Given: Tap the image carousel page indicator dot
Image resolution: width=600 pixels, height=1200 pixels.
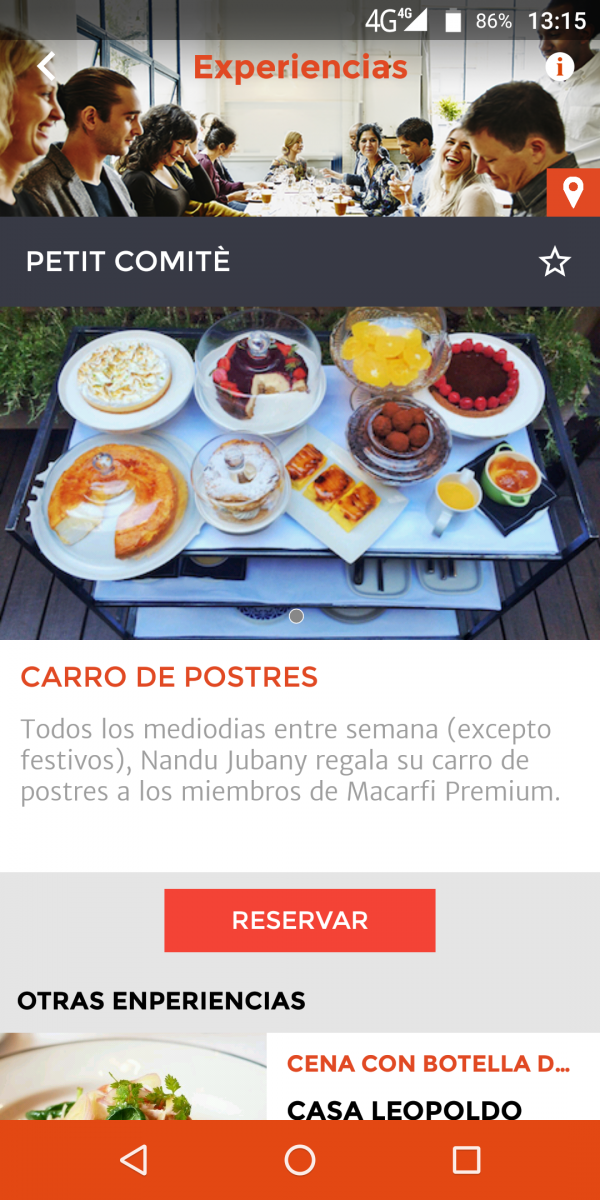Looking at the screenshot, I should click(296, 616).
